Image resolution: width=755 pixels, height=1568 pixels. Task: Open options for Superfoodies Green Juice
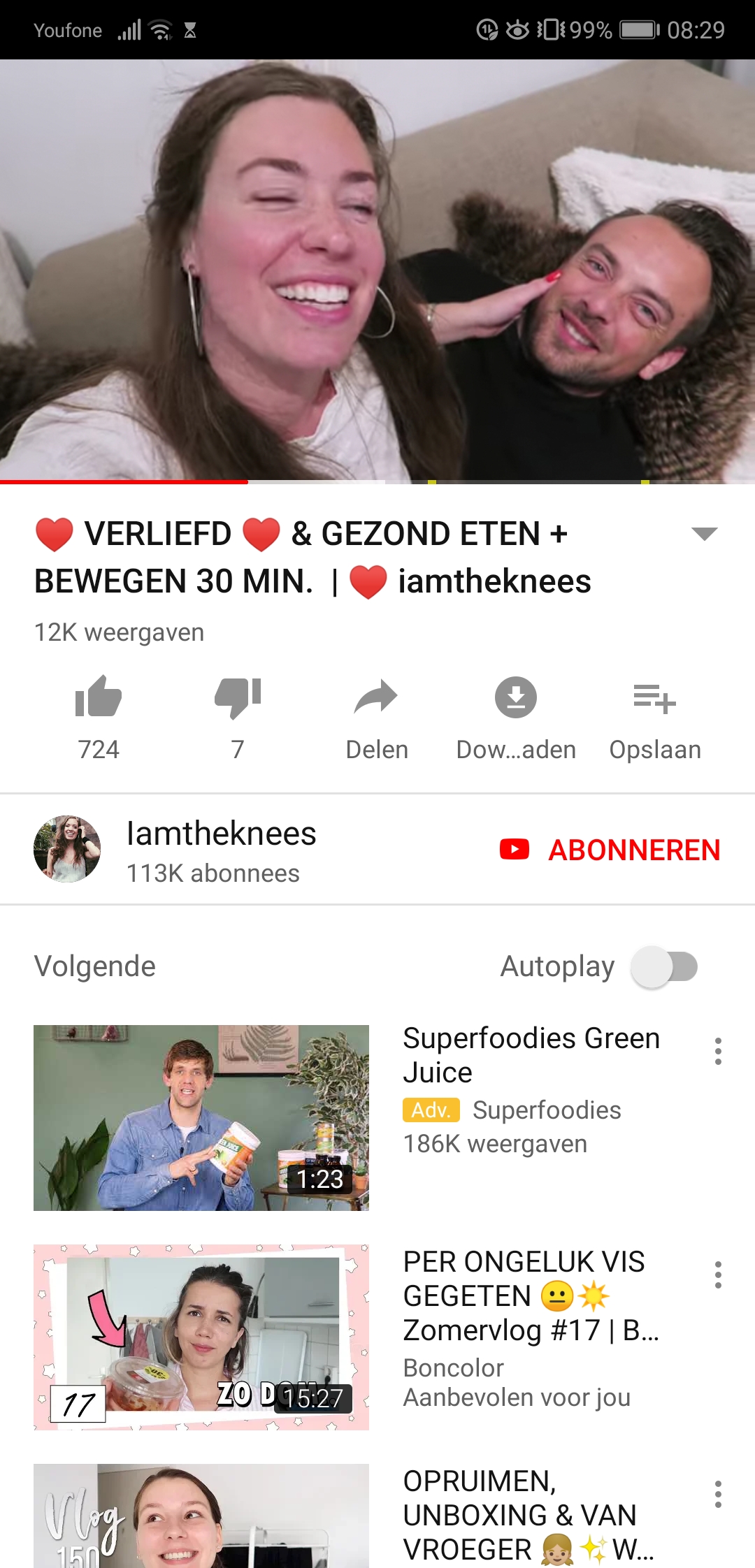tap(718, 1051)
